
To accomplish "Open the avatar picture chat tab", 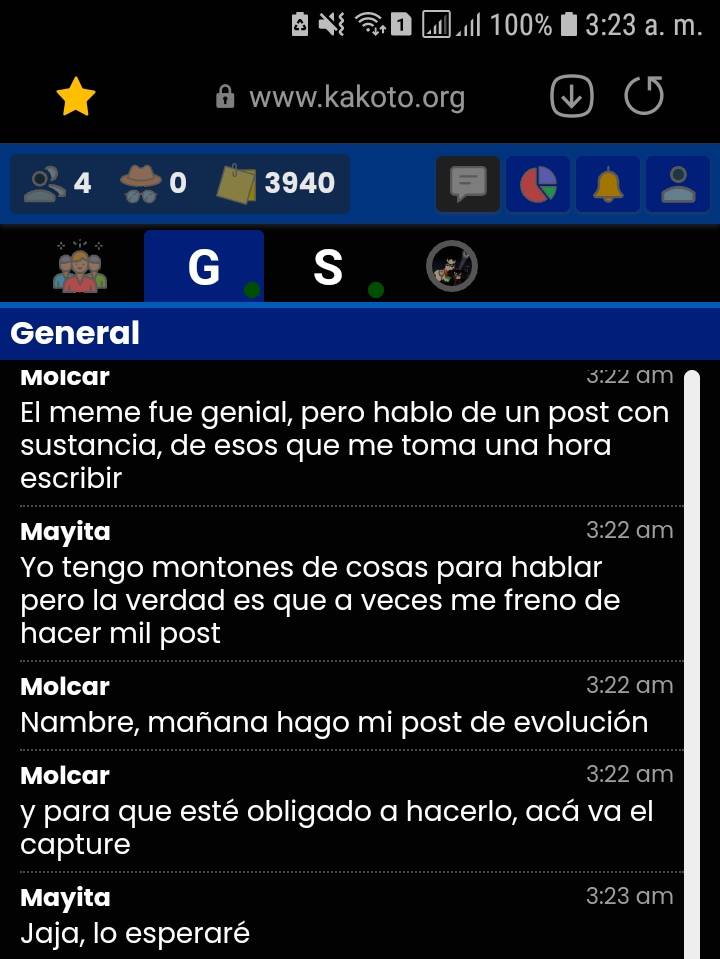I will coord(452,268).
